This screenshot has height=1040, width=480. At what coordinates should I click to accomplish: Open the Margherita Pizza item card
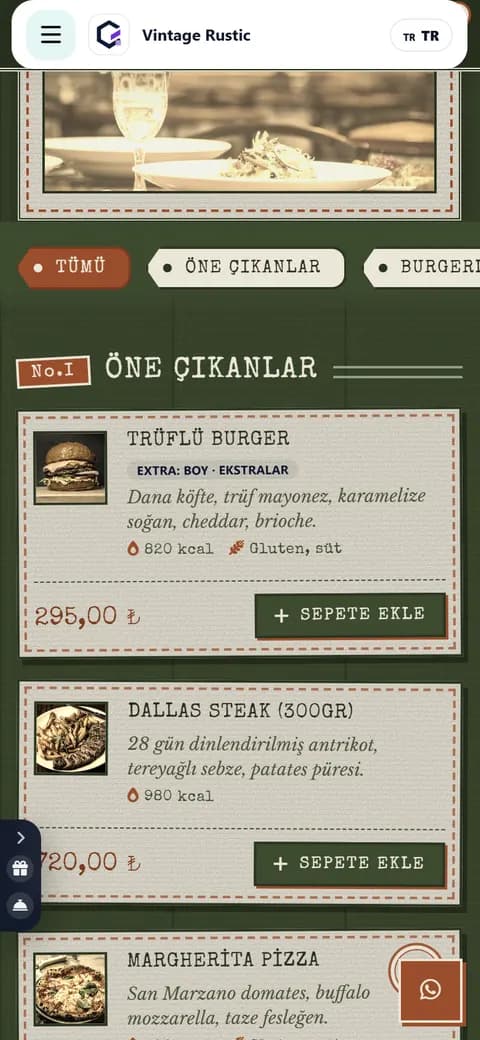239,986
